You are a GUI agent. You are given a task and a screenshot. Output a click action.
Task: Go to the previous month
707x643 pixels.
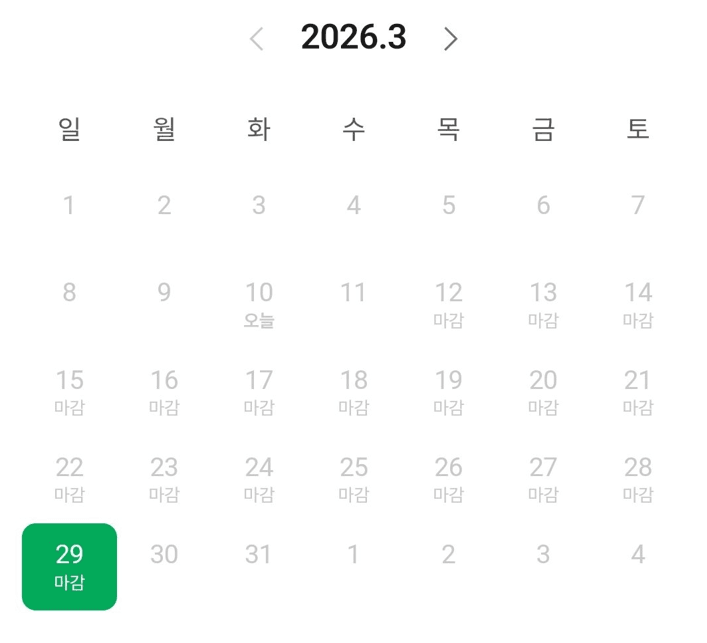[257, 39]
